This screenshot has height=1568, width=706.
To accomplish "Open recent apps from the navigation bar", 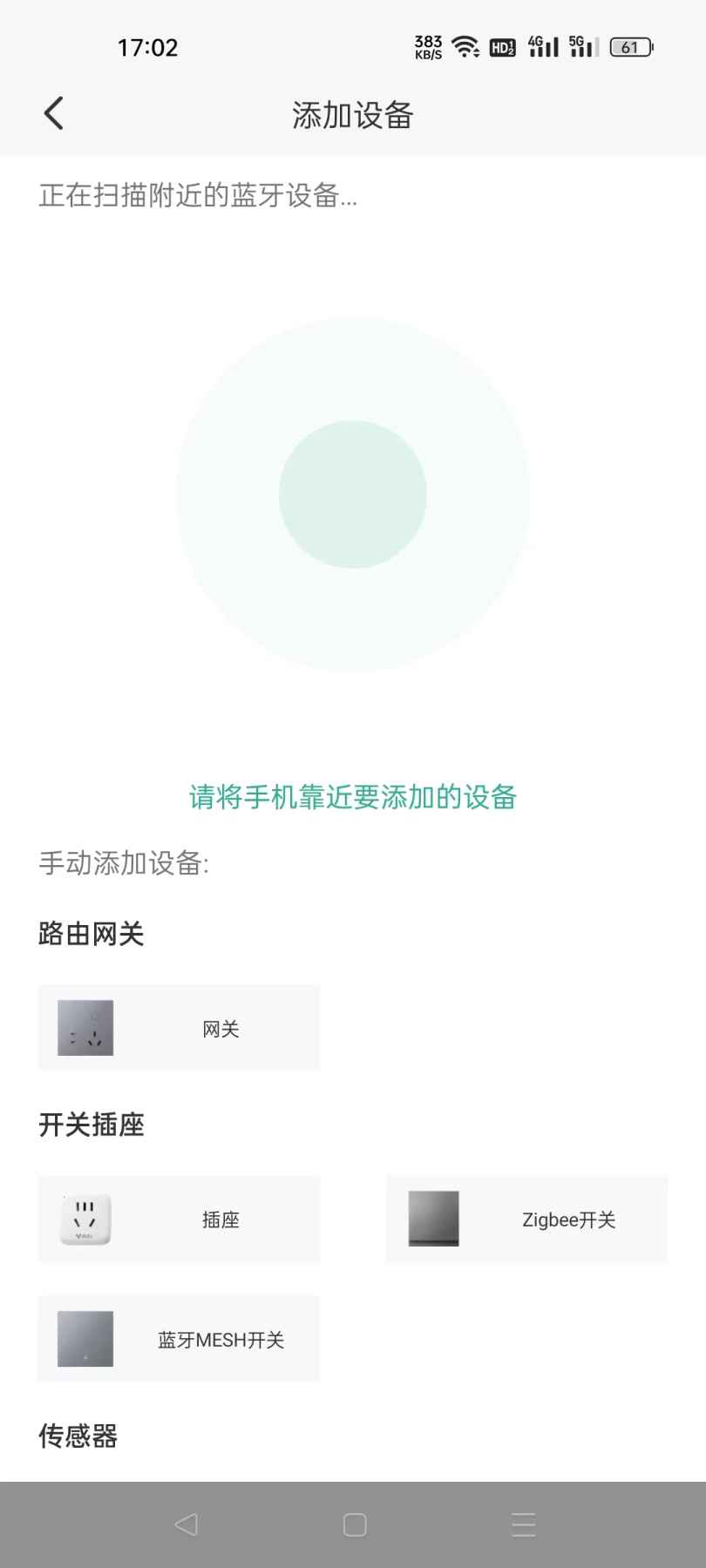I will click(x=523, y=1524).
